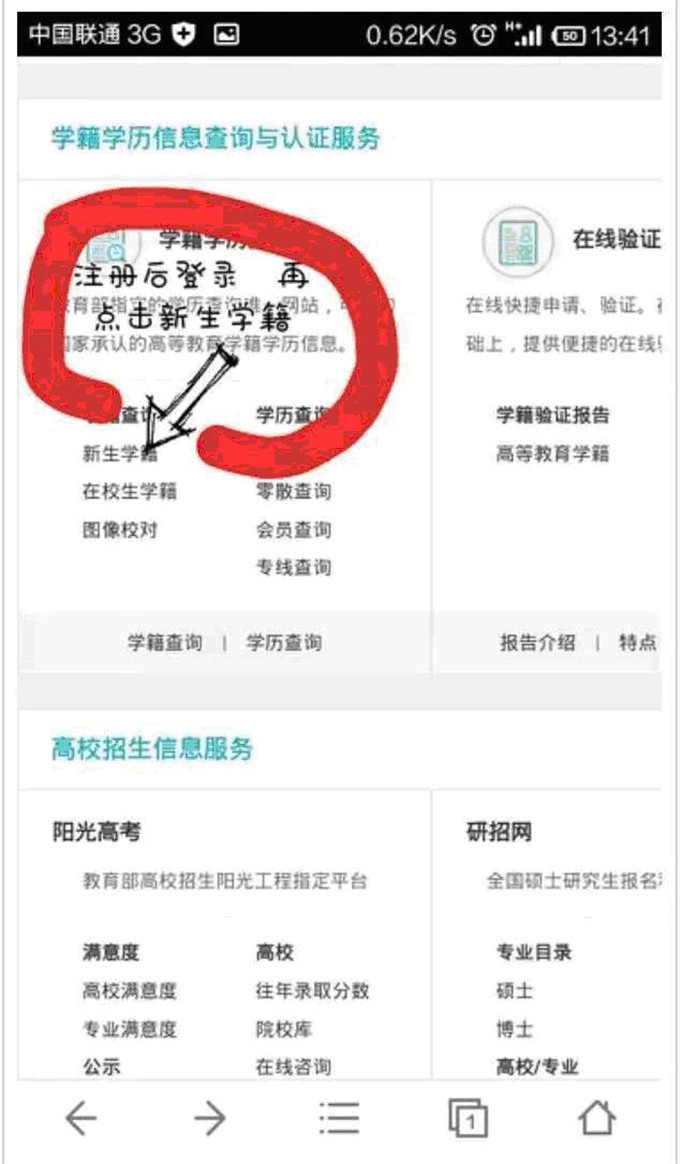Screen dimensions: 680x1164
Task: Open the browser menu button
Action: (x=339, y=1118)
